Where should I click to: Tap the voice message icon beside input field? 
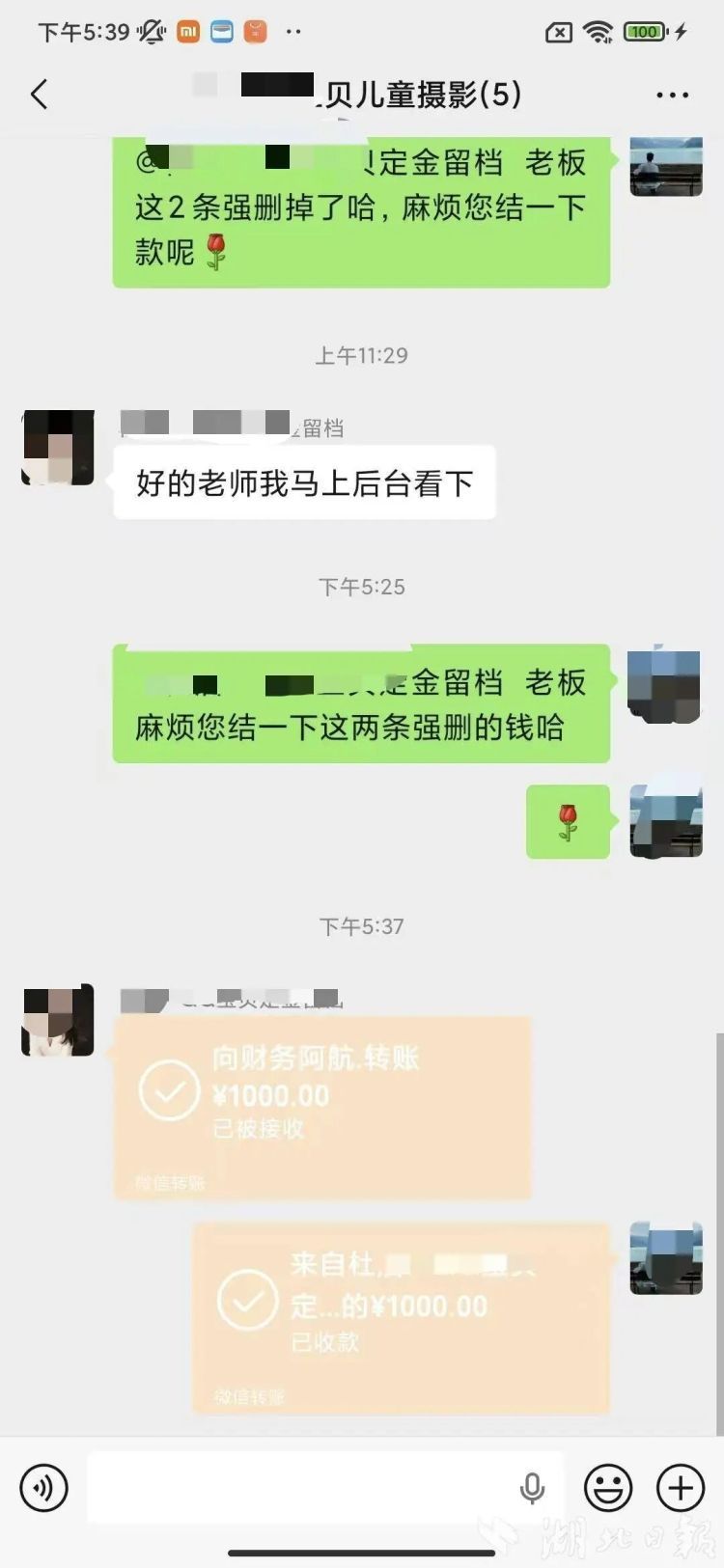click(42, 1488)
